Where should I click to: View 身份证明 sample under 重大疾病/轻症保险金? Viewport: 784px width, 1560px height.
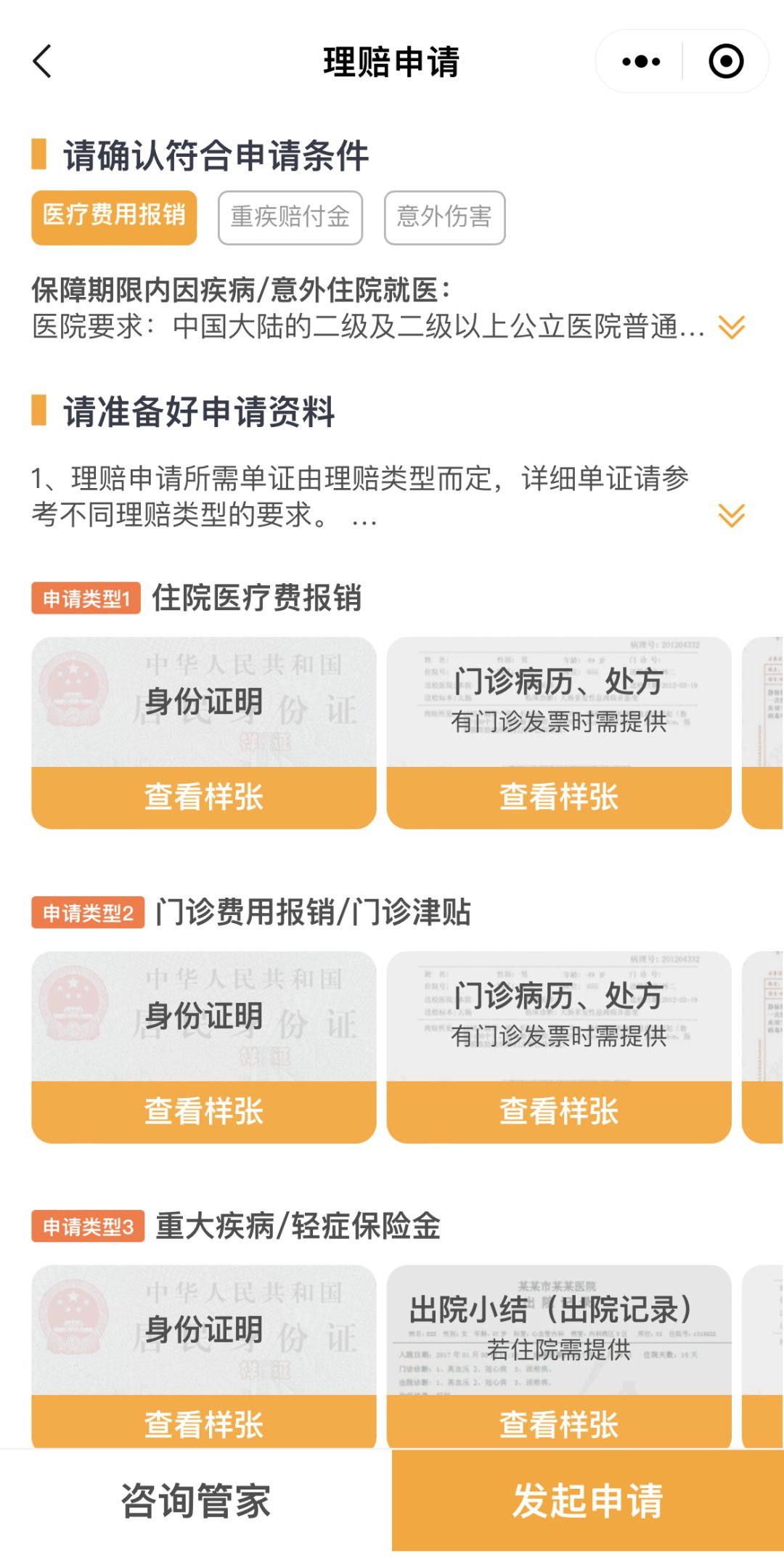(x=204, y=1423)
